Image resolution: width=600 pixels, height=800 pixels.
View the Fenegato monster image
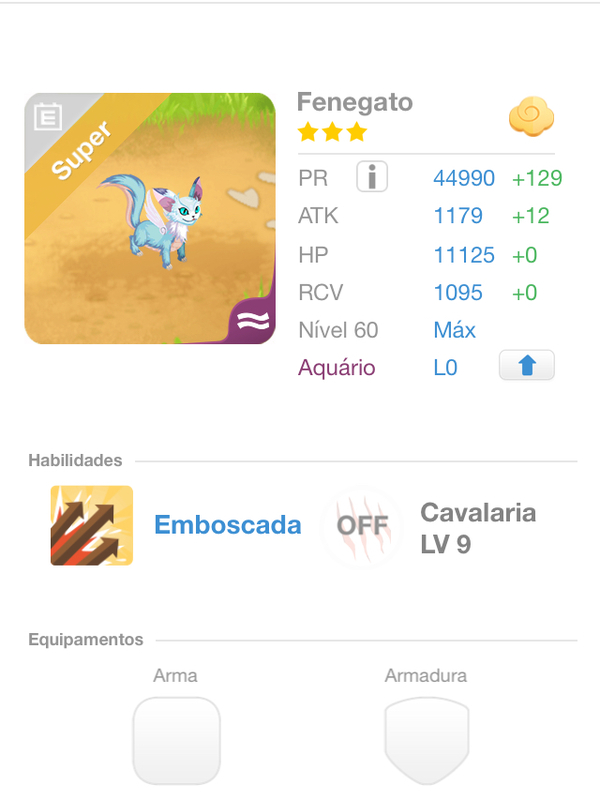point(150,219)
